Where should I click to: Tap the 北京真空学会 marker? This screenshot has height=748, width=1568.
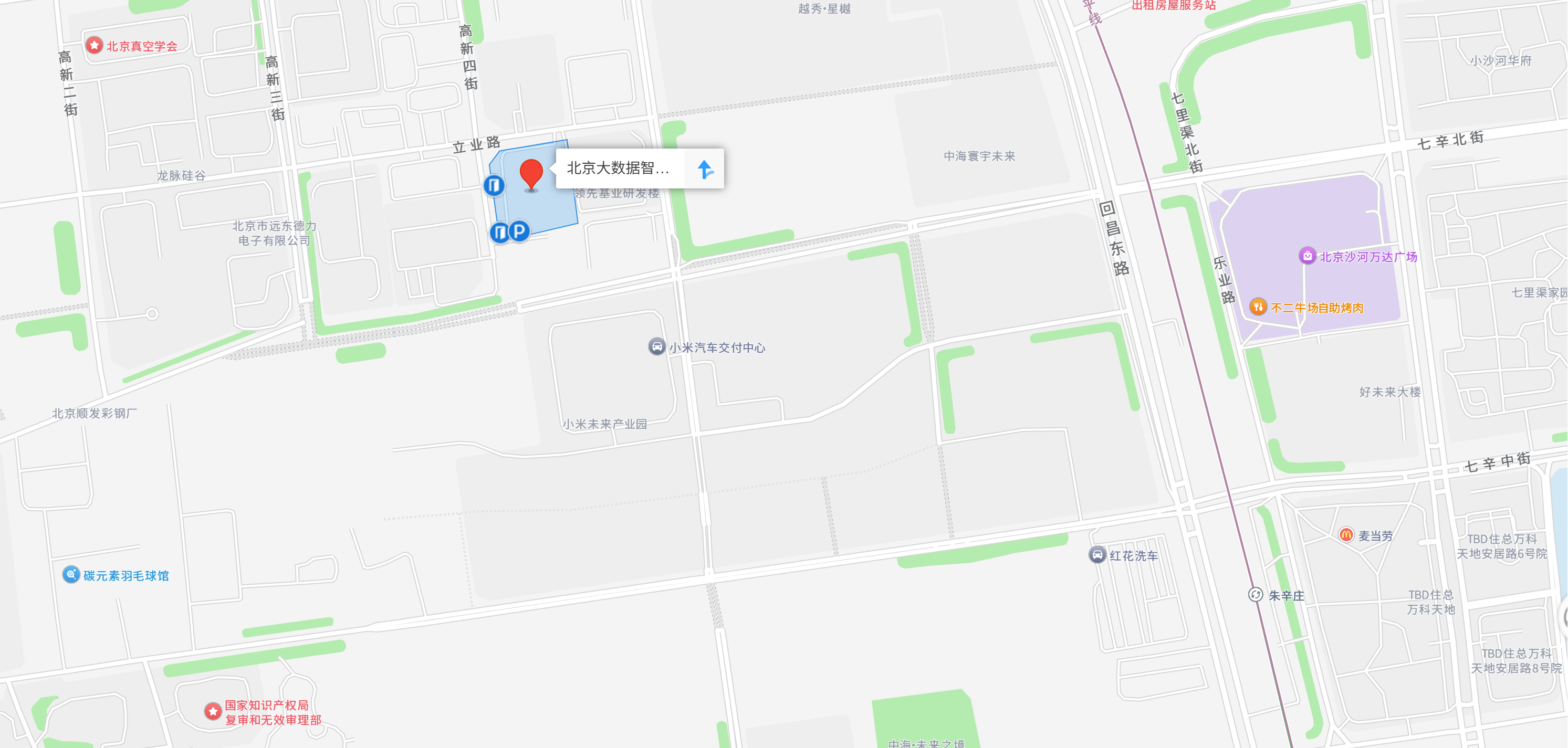(x=94, y=45)
